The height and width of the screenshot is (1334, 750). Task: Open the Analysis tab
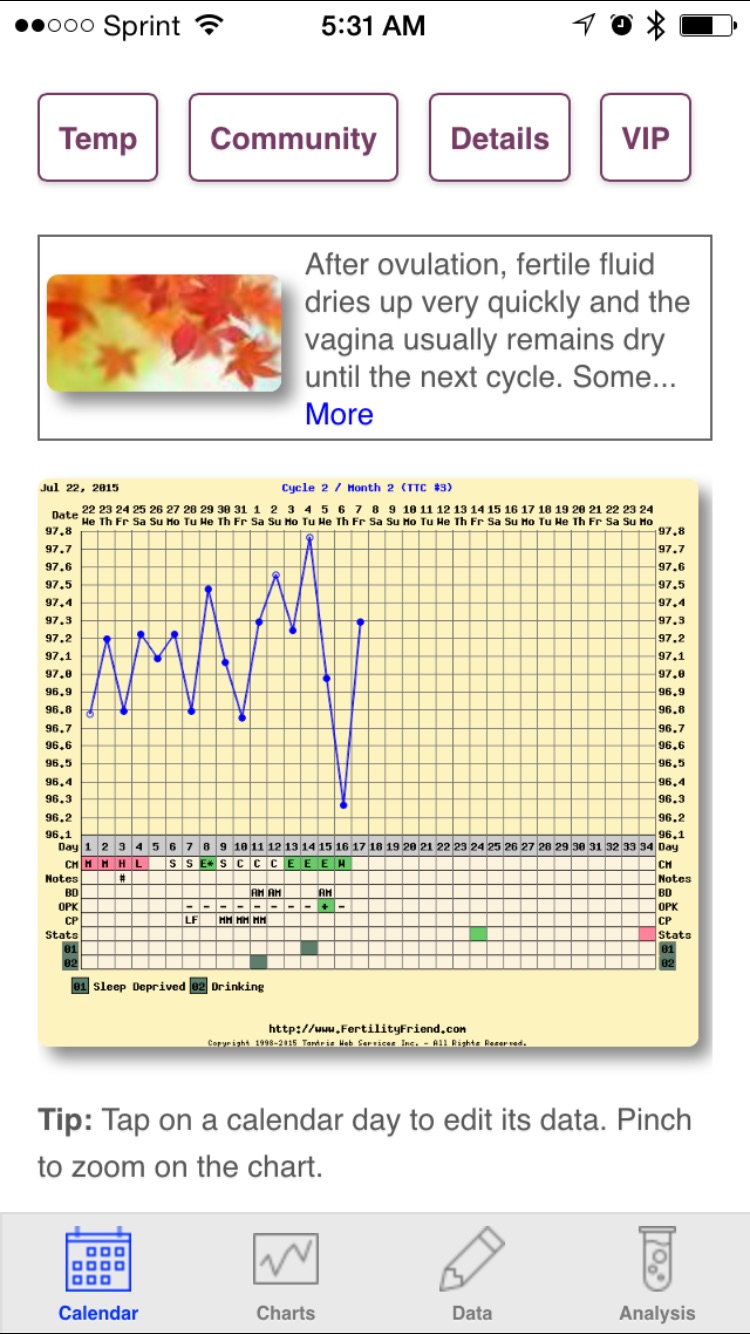pyautogui.click(x=657, y=1275)
